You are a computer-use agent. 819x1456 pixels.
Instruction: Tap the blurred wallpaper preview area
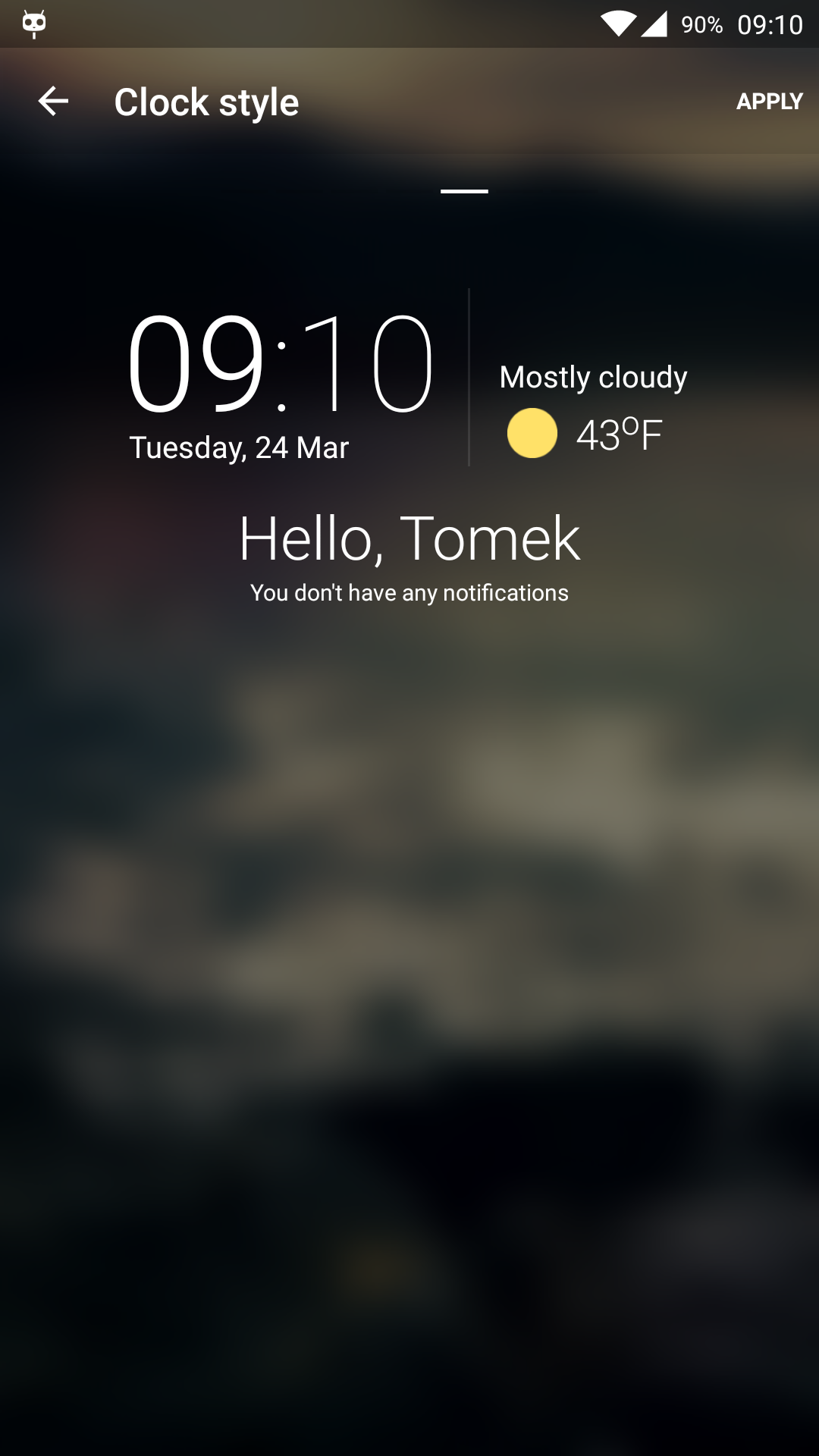[x=409, y=986]
